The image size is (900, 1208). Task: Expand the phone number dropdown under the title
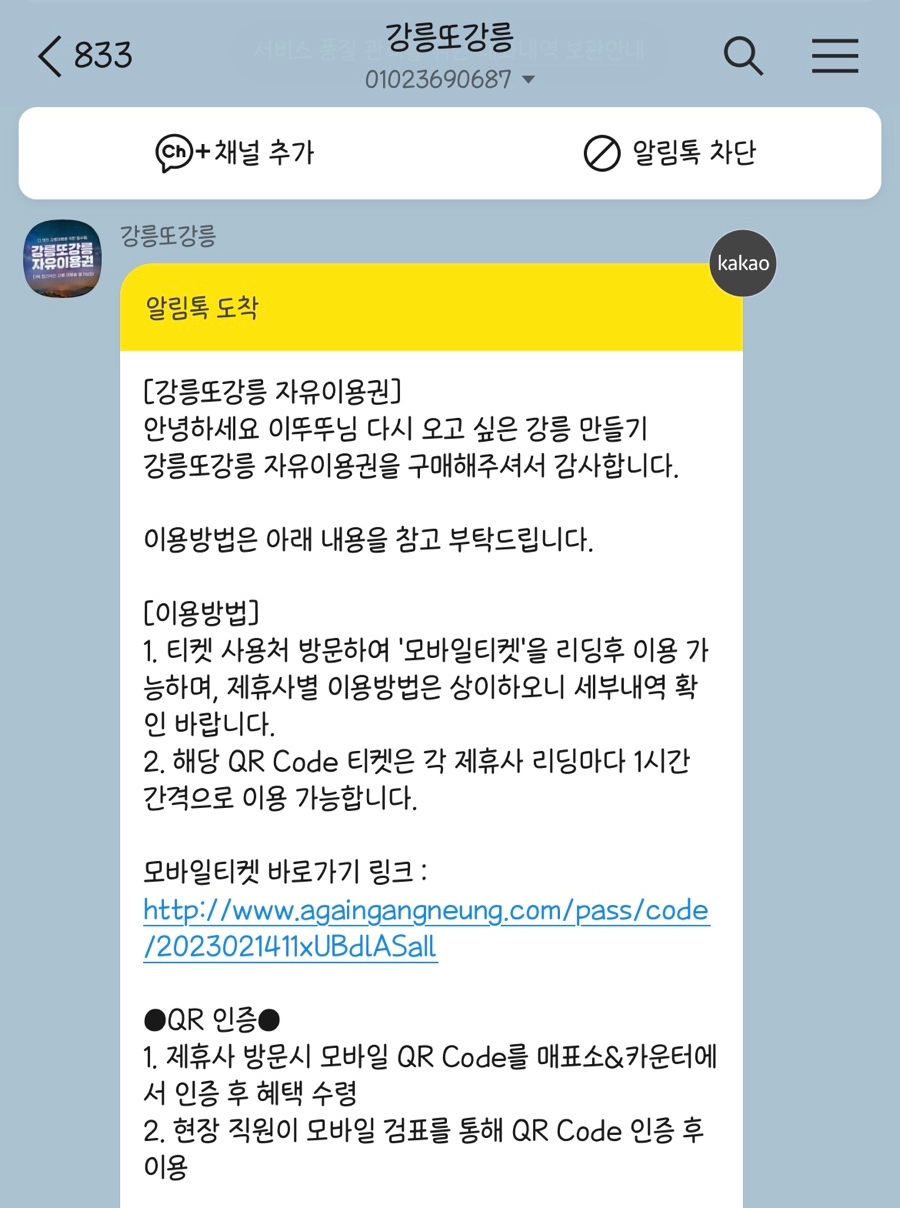click(528, 80)
